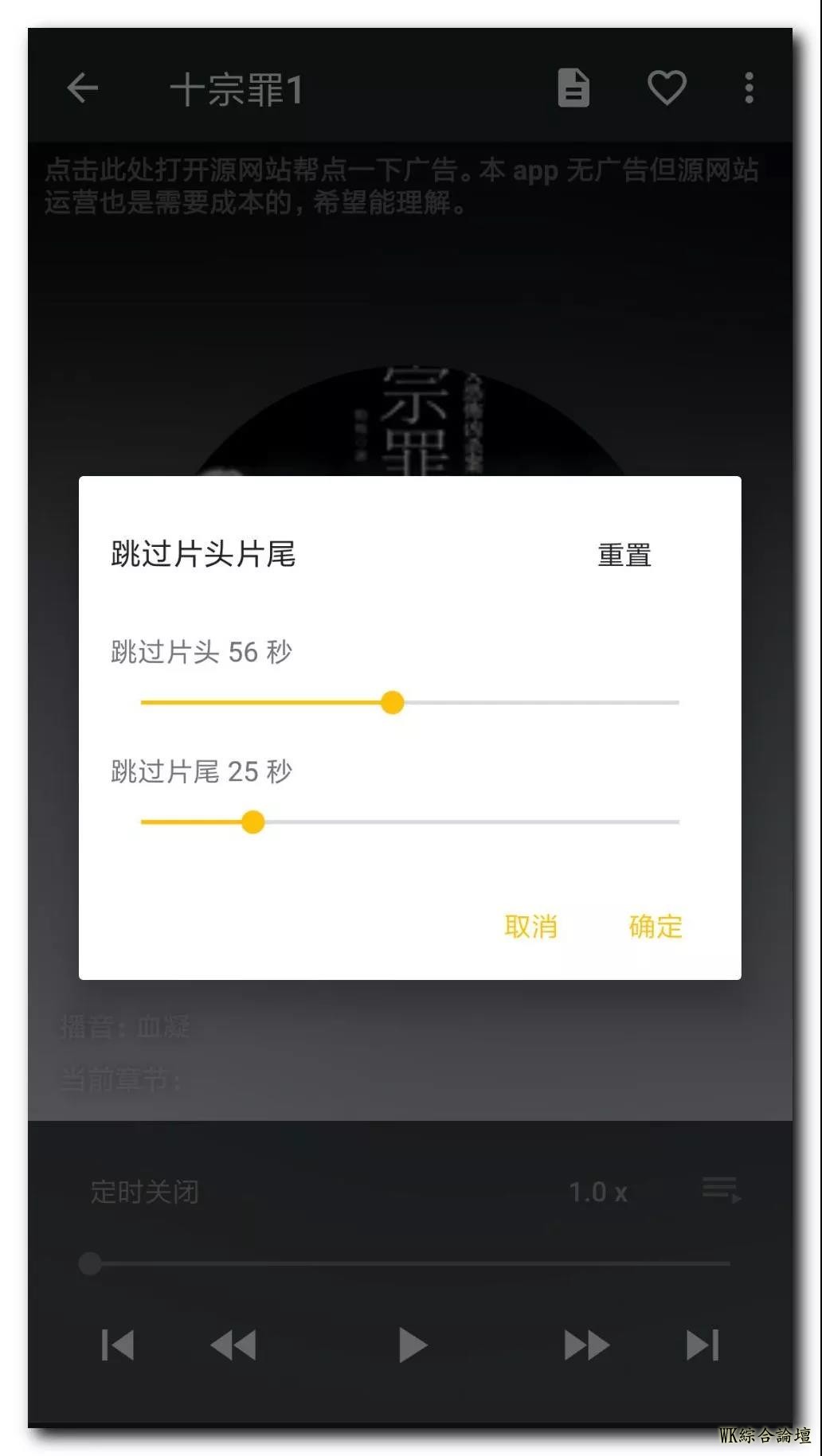The image size is (822, 1456).
Task: Tap the 跳过片头 slider track
Action: point(534,702)
